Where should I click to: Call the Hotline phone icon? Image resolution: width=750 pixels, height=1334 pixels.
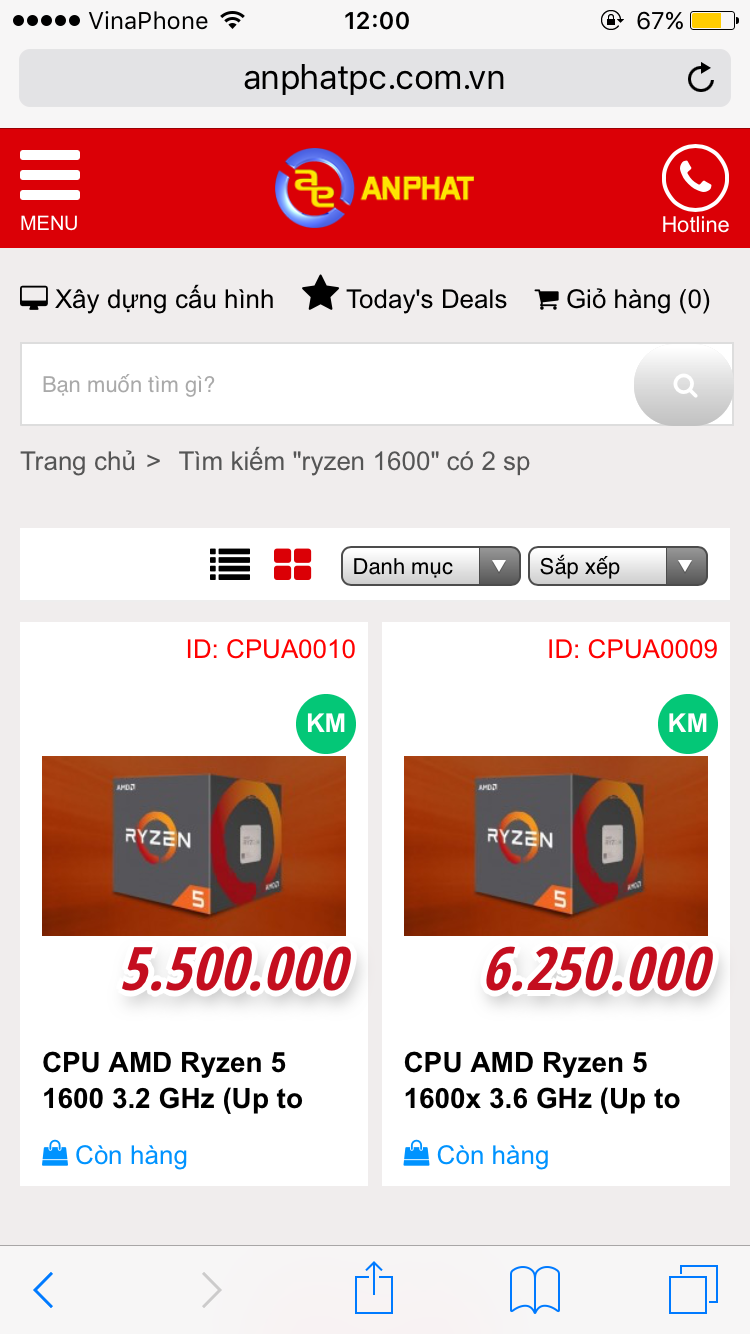695,190
